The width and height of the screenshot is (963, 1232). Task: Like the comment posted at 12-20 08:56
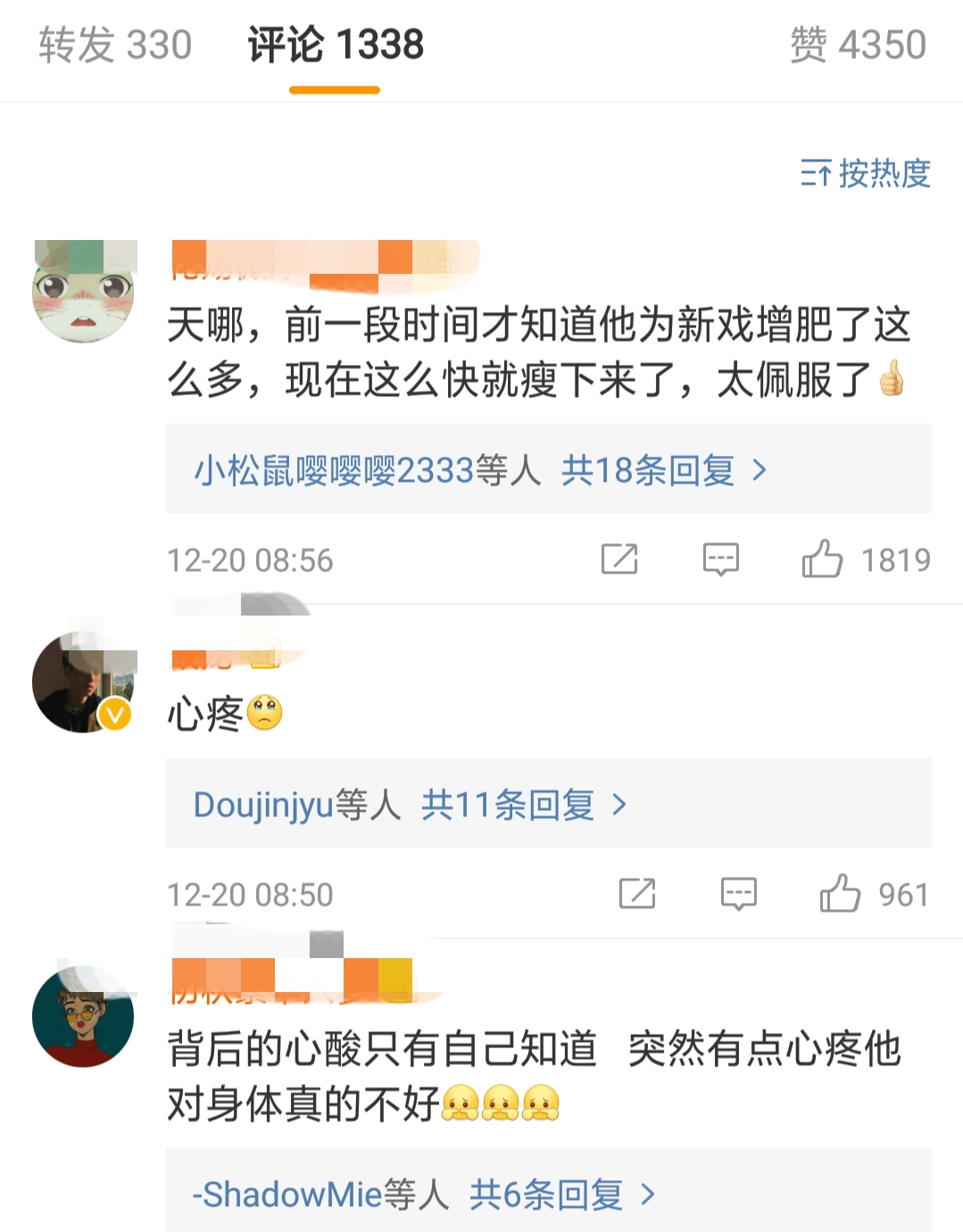pos(822,560)
